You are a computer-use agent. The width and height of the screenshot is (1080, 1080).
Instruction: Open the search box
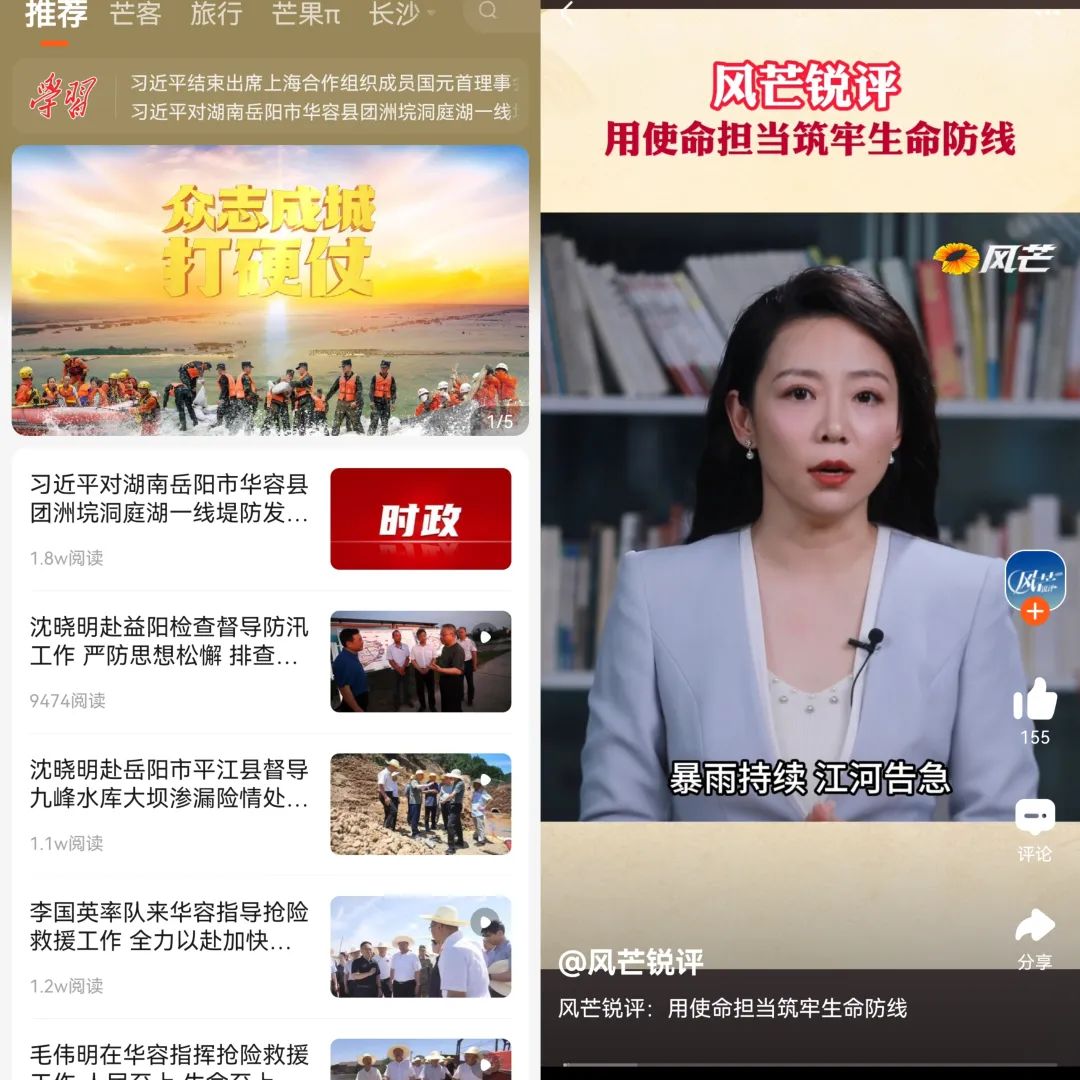pos(489,12)
